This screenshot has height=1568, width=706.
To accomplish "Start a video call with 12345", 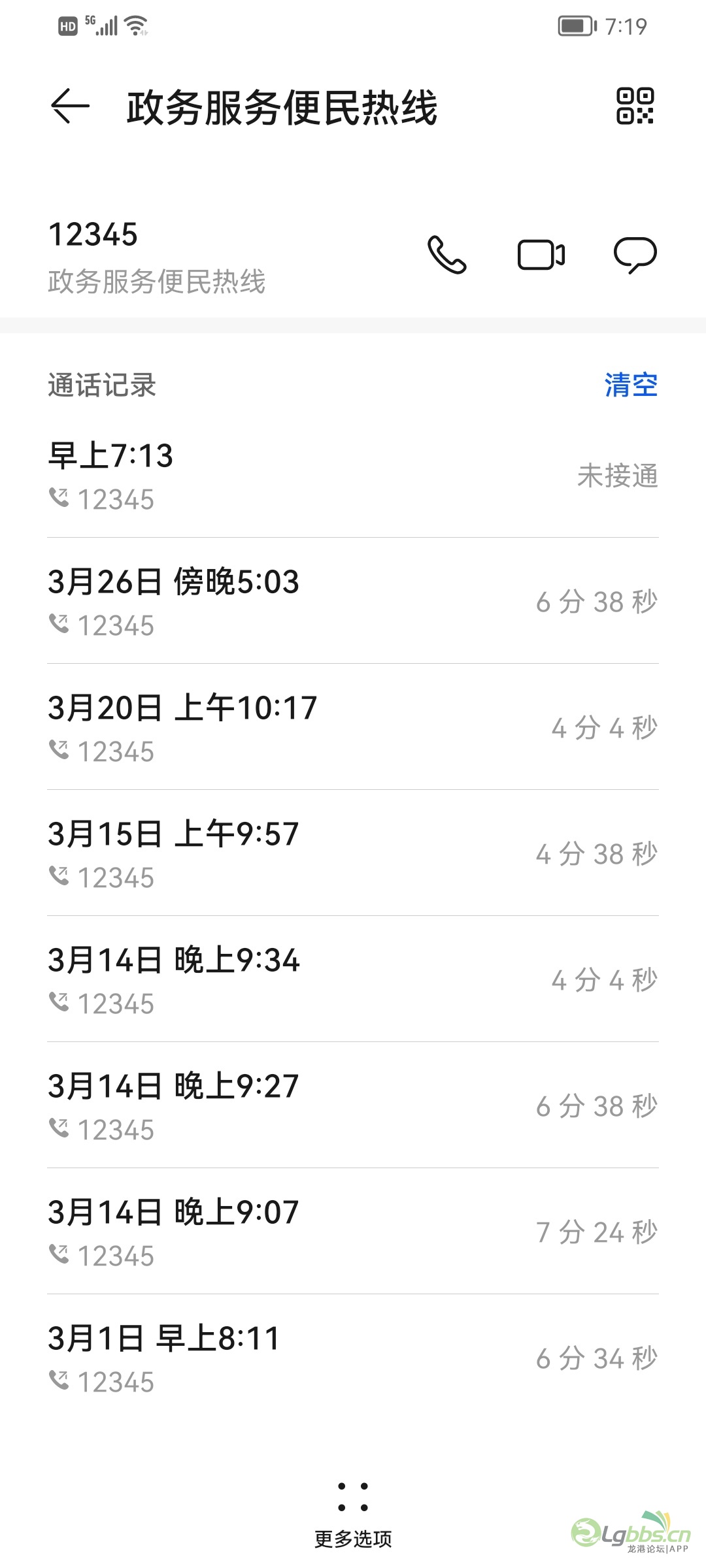I will pyautogui.click(x=541, y=254).
